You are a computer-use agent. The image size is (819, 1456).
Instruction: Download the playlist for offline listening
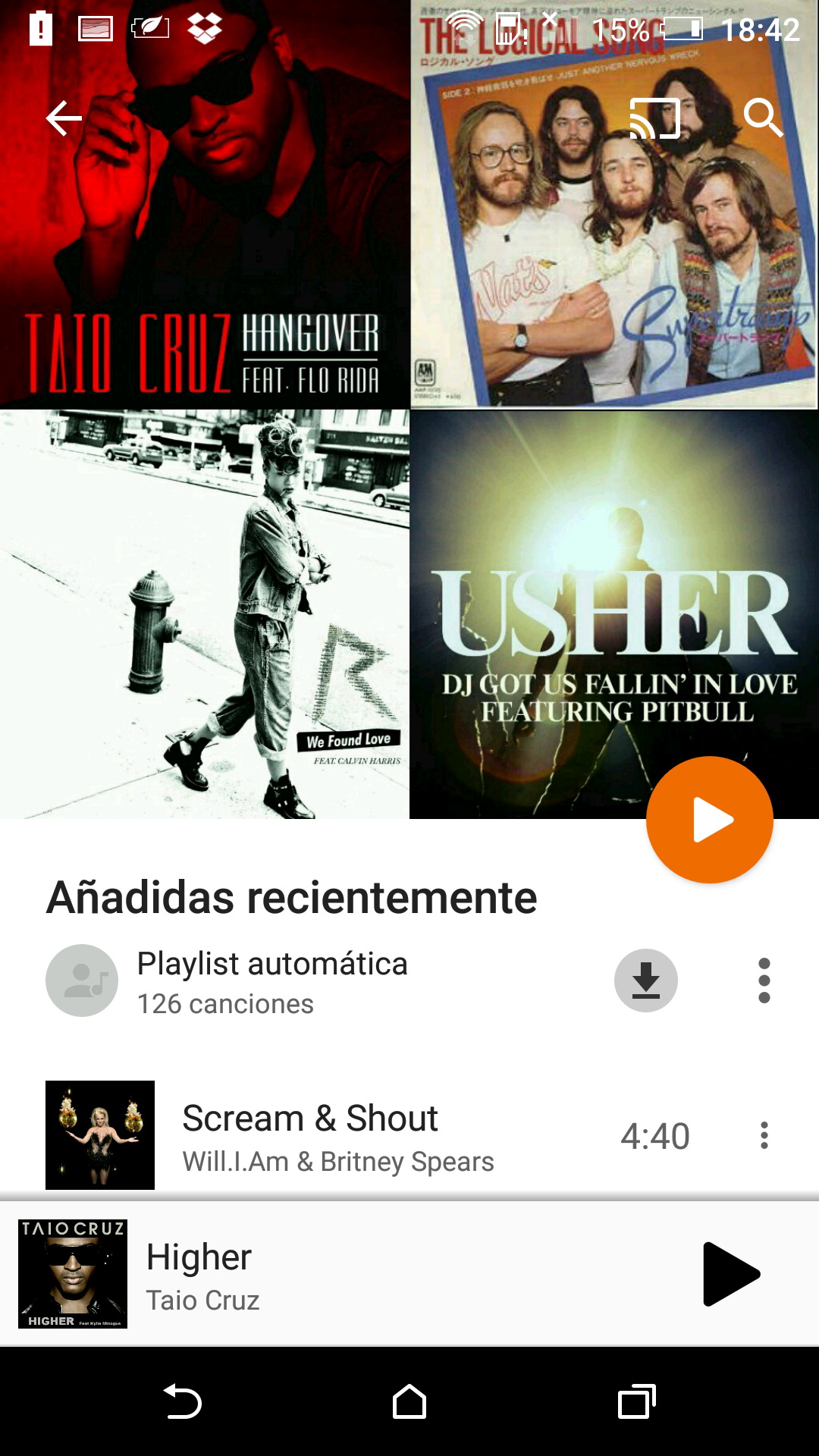coord(645,981)
